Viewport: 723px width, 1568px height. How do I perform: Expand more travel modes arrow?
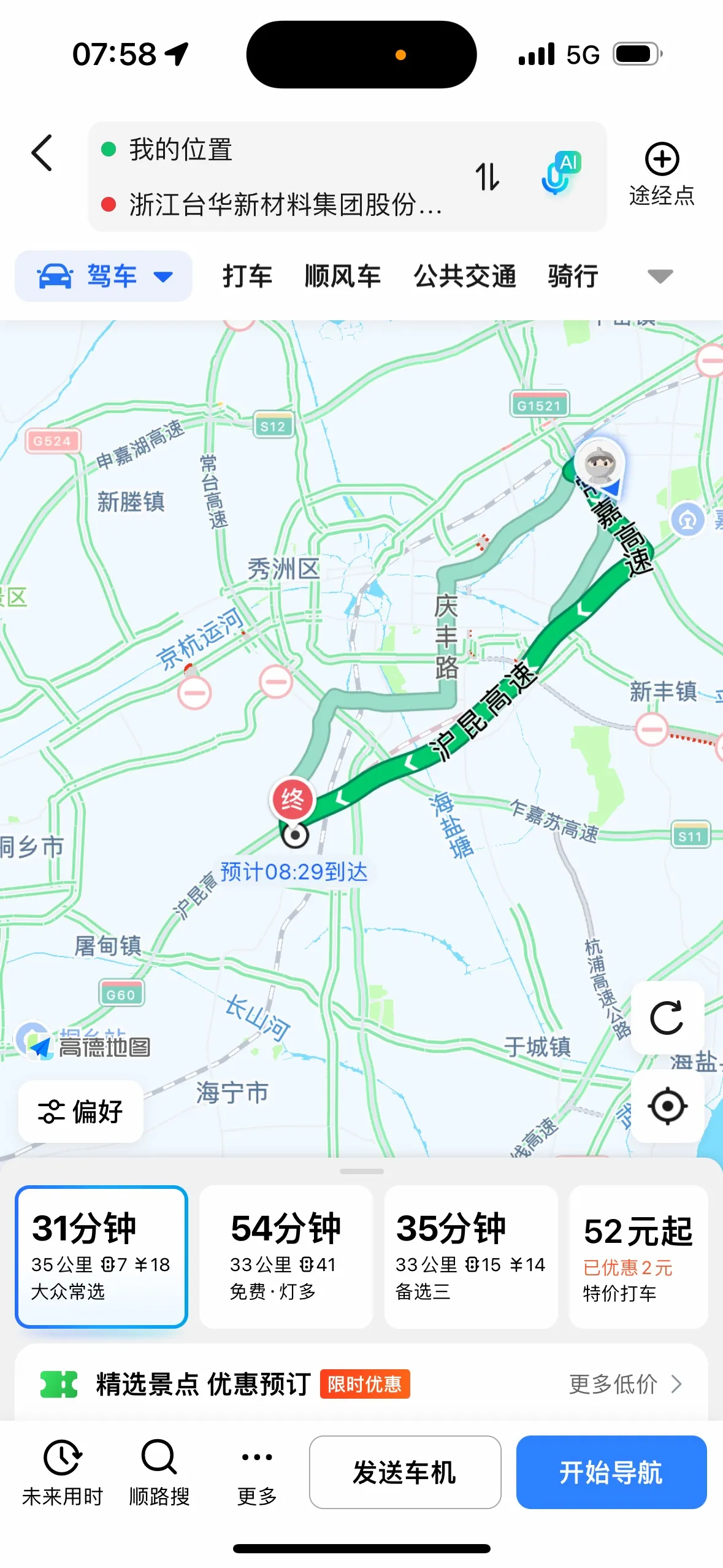point(660,277)
